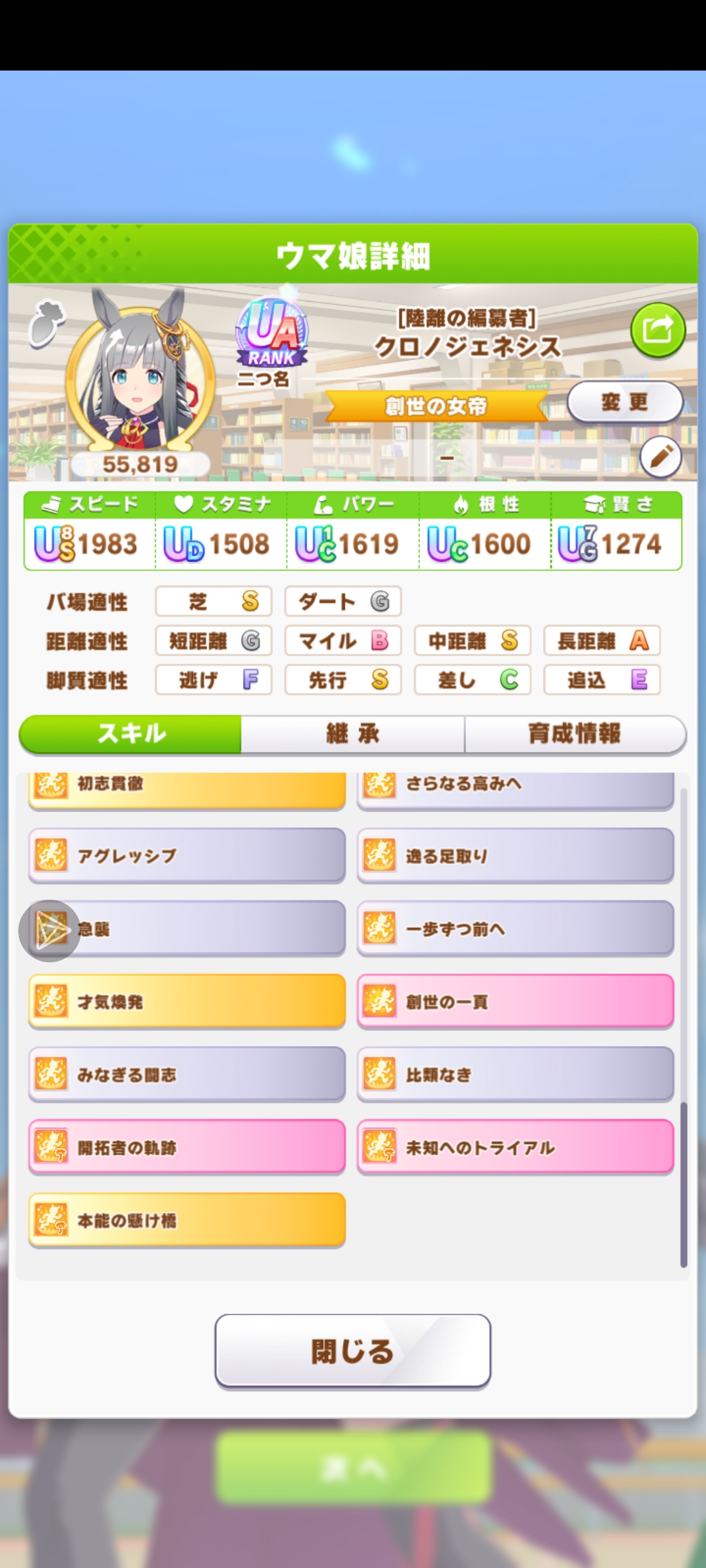Viewport: 706px width, 1568px height.
Task: Tap the 比類なき skill
Action: [x=515, y=1075]
